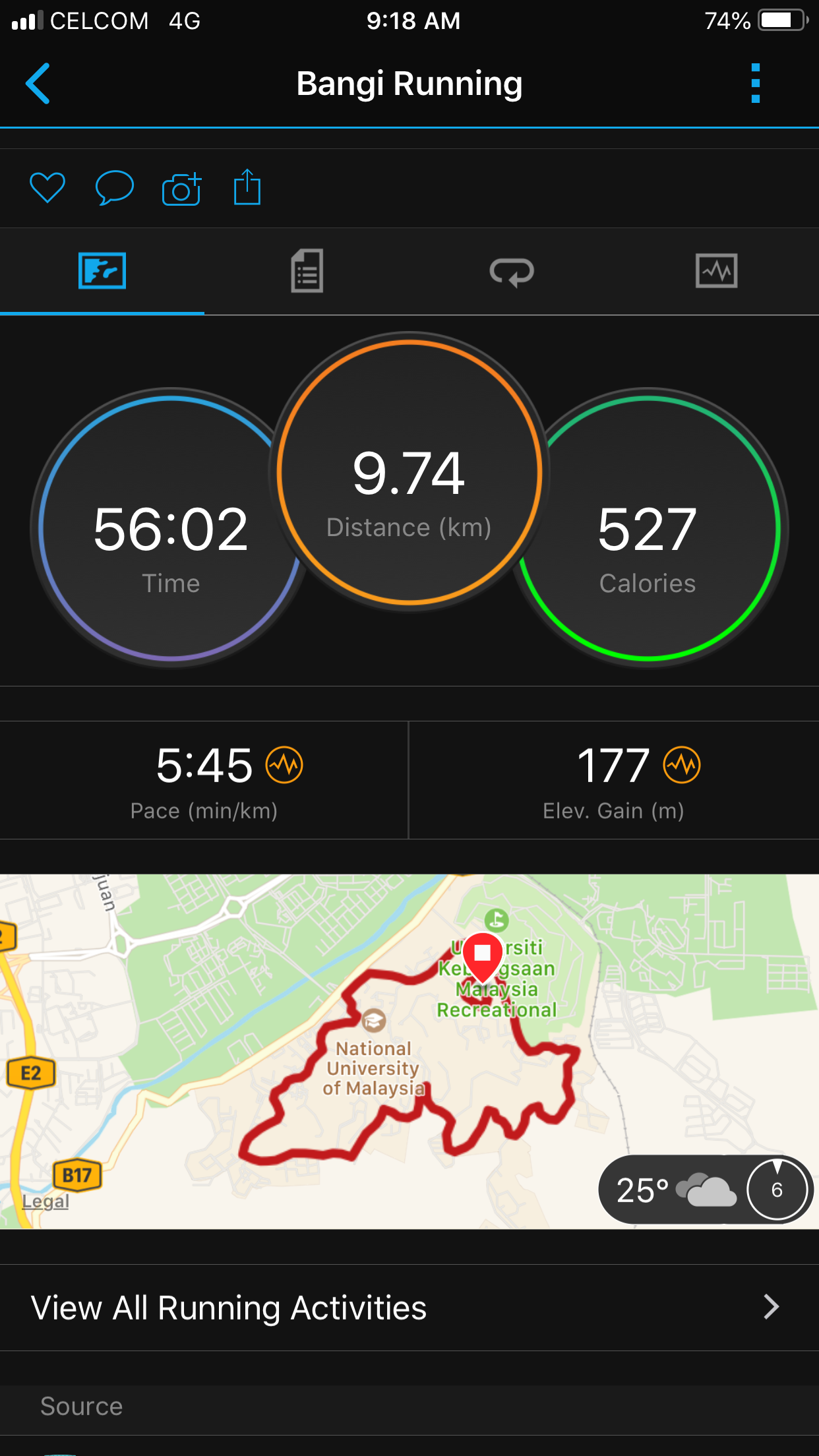Switch to the stats details tab
This screenshot has width=819, height=1456.
[307, 271]
